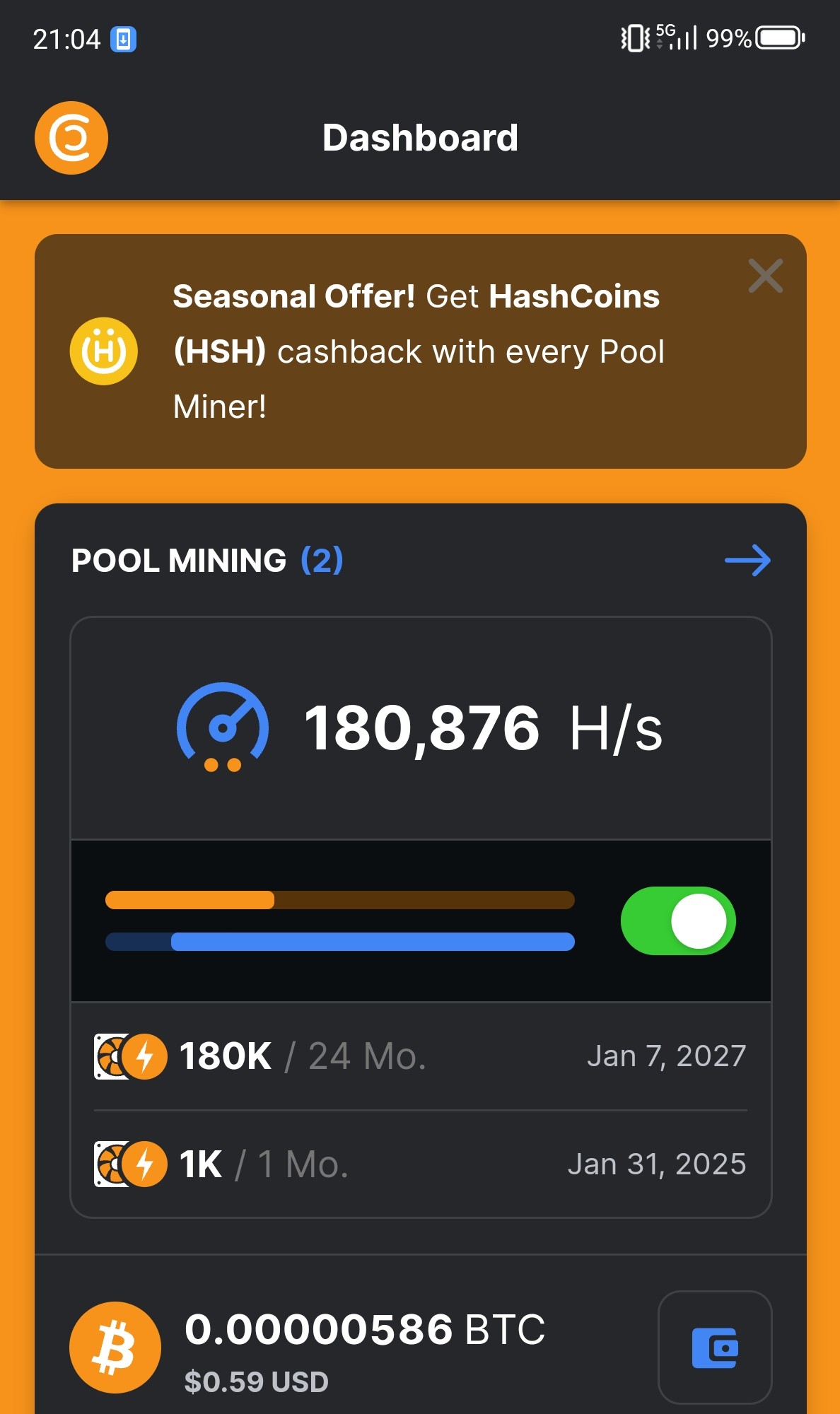840x1414 pixels.
Task: Open the 180K 24 Mo. miner row
Action: [420, 1056]
